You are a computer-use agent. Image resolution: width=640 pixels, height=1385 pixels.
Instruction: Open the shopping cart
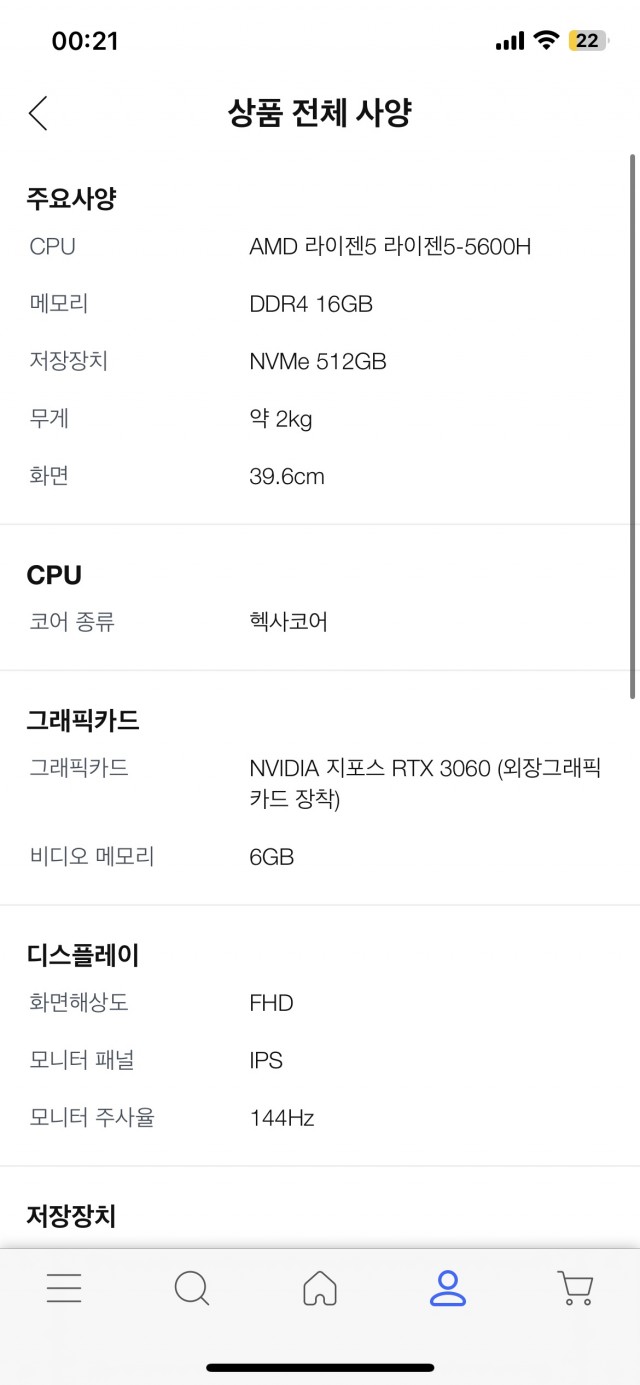pyautogui.click(x=575, y=1288)
